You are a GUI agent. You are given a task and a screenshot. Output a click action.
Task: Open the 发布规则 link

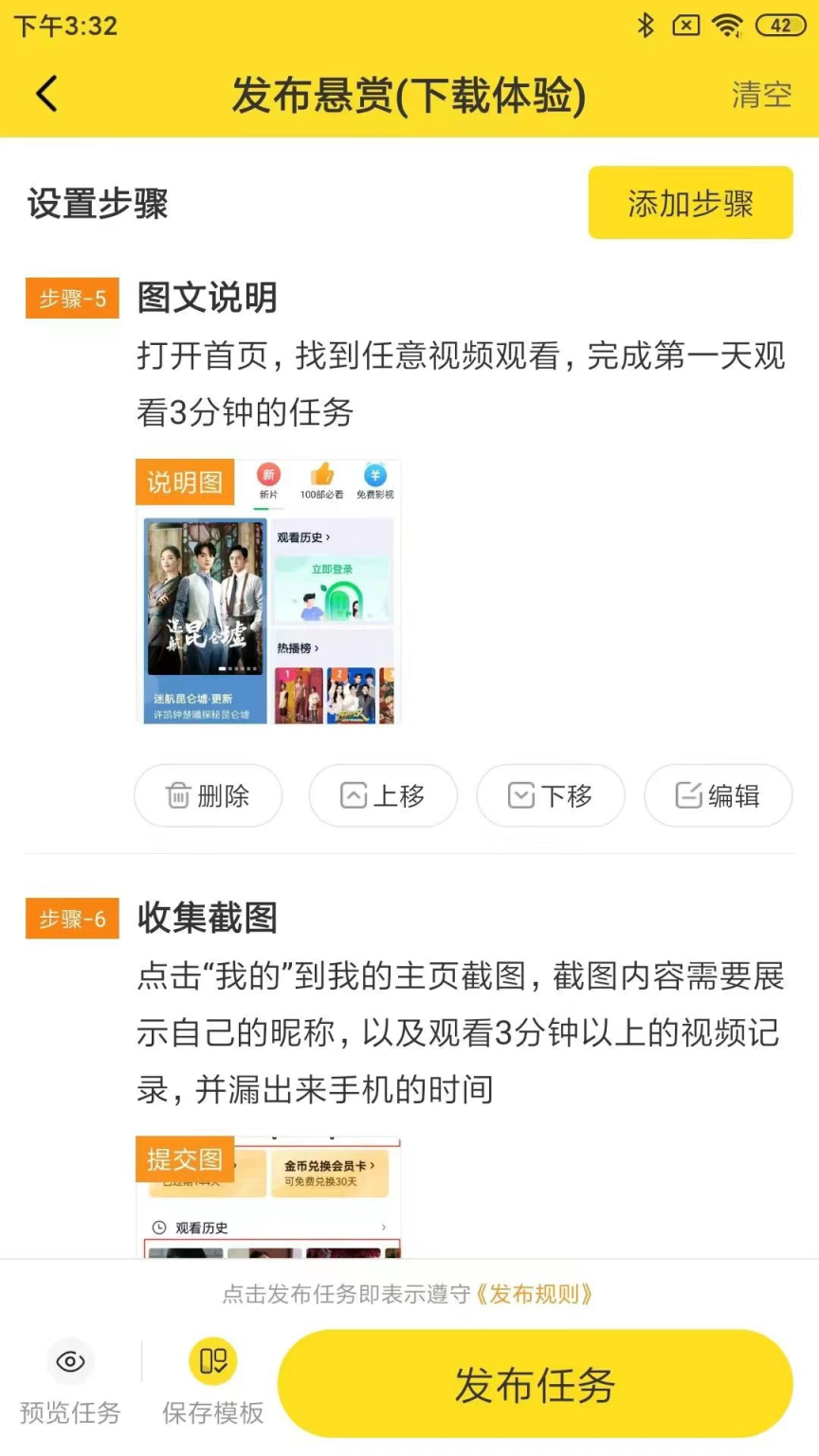click(534, 1294)
